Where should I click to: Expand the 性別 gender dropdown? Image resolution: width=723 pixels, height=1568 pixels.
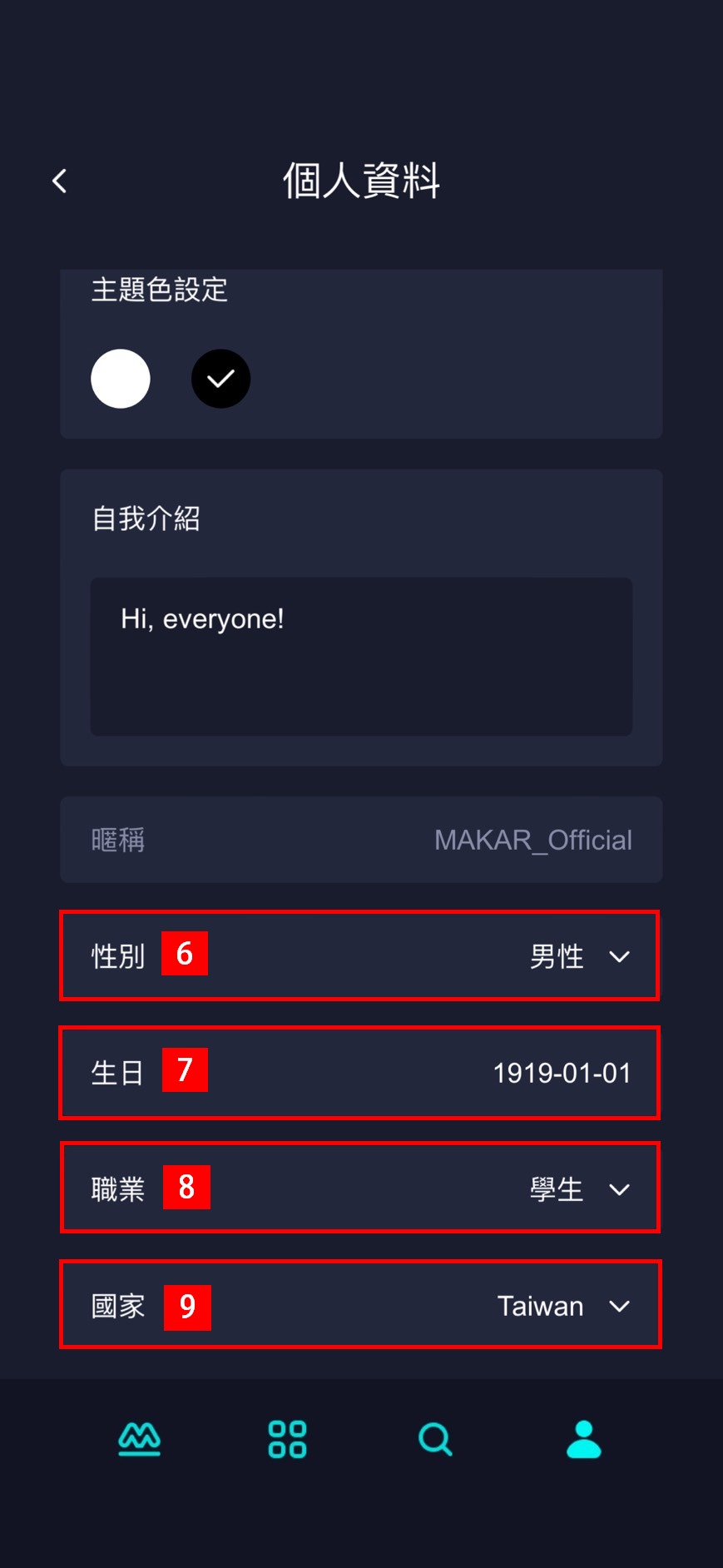(x=618, y=956)
